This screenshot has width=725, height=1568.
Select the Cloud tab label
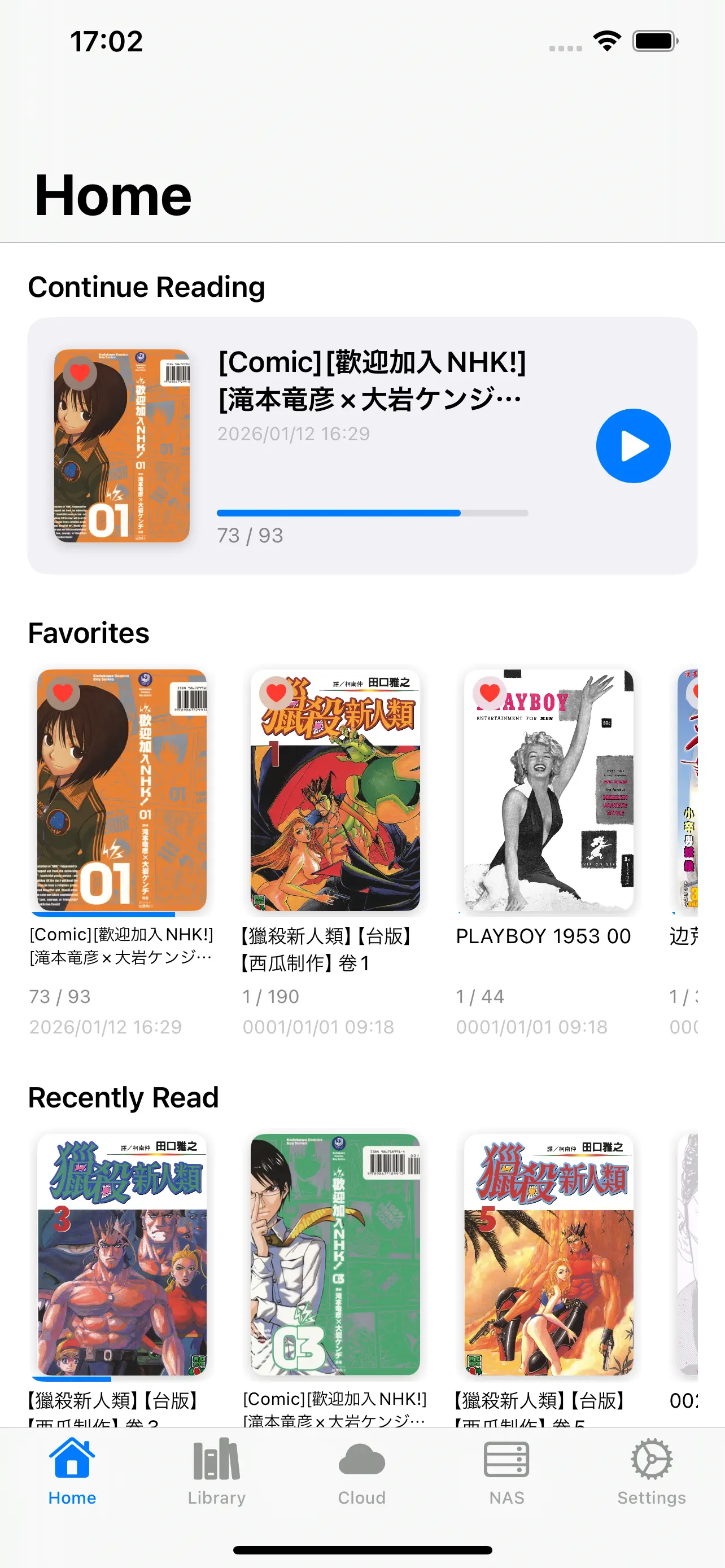click(x=362, y=1498)
